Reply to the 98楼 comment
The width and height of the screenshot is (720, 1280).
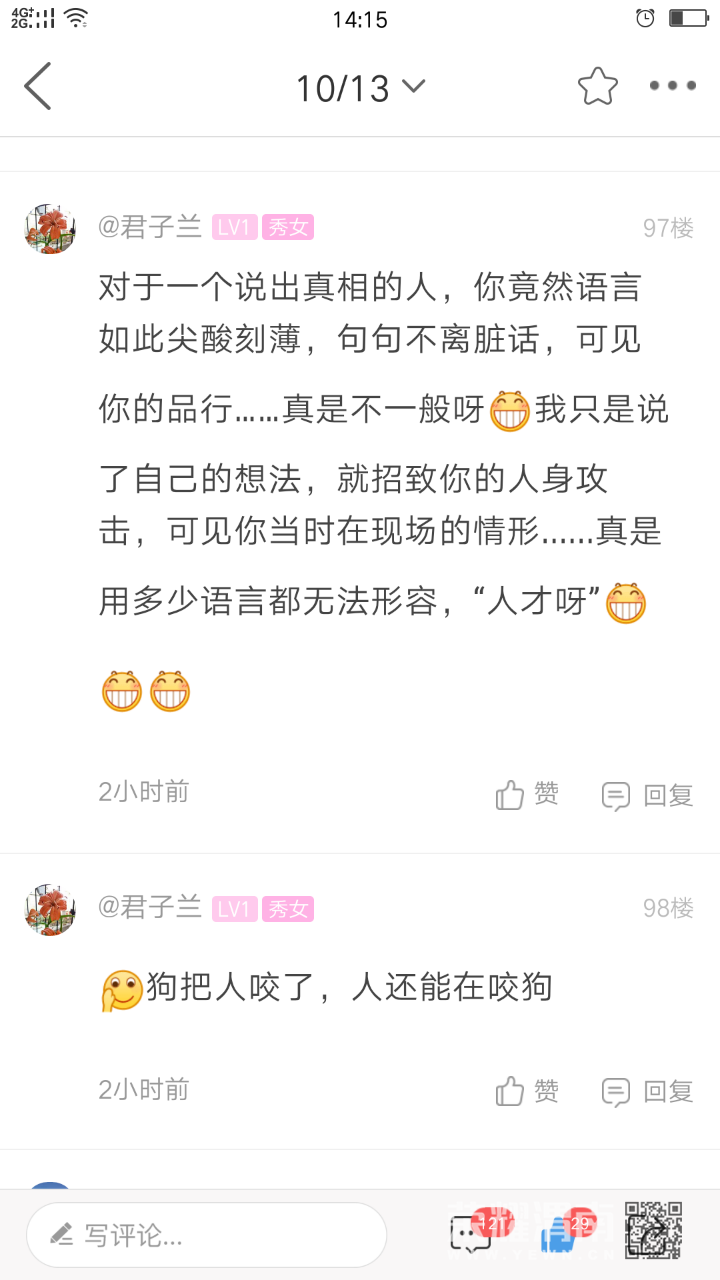(x=647, y=1092)
